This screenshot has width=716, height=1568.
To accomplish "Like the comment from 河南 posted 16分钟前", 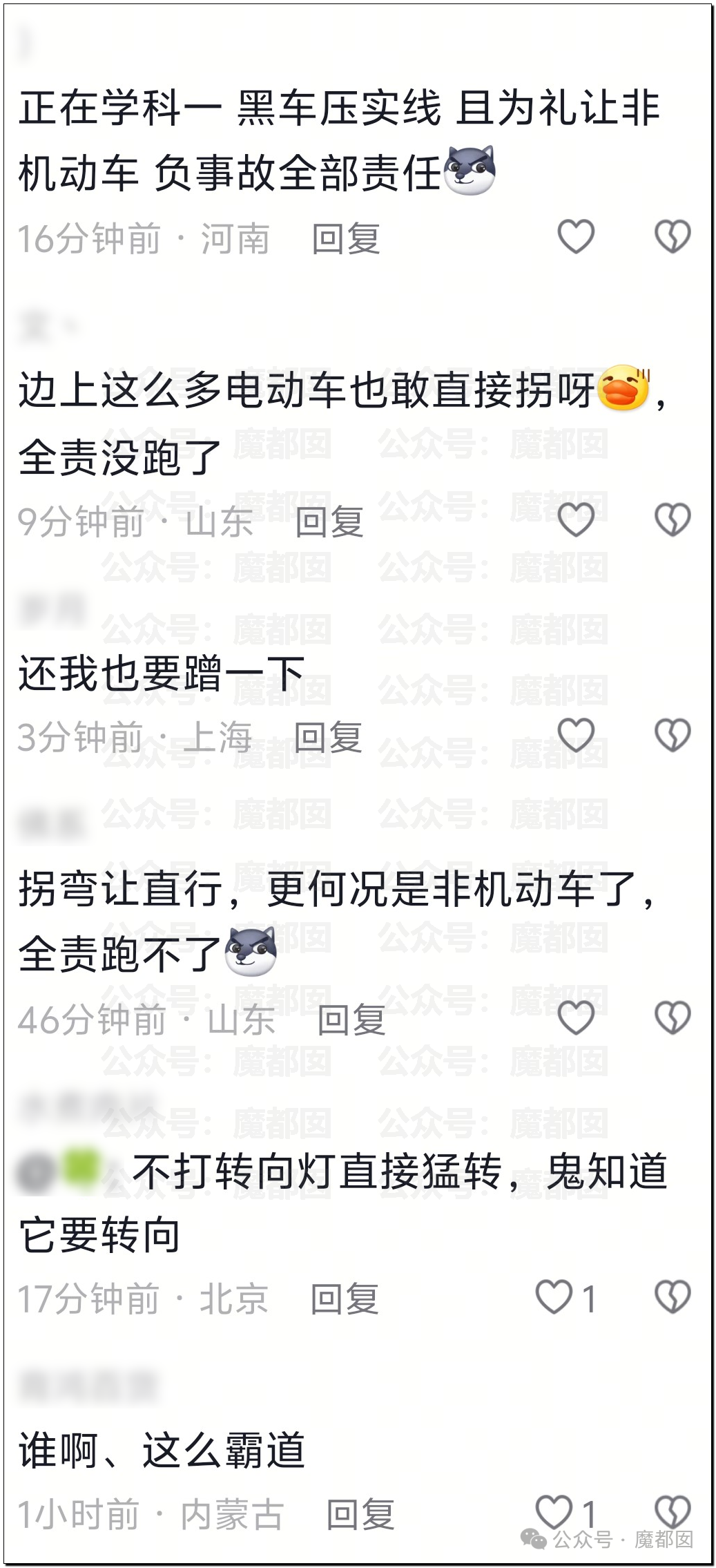I will point(575,237).
